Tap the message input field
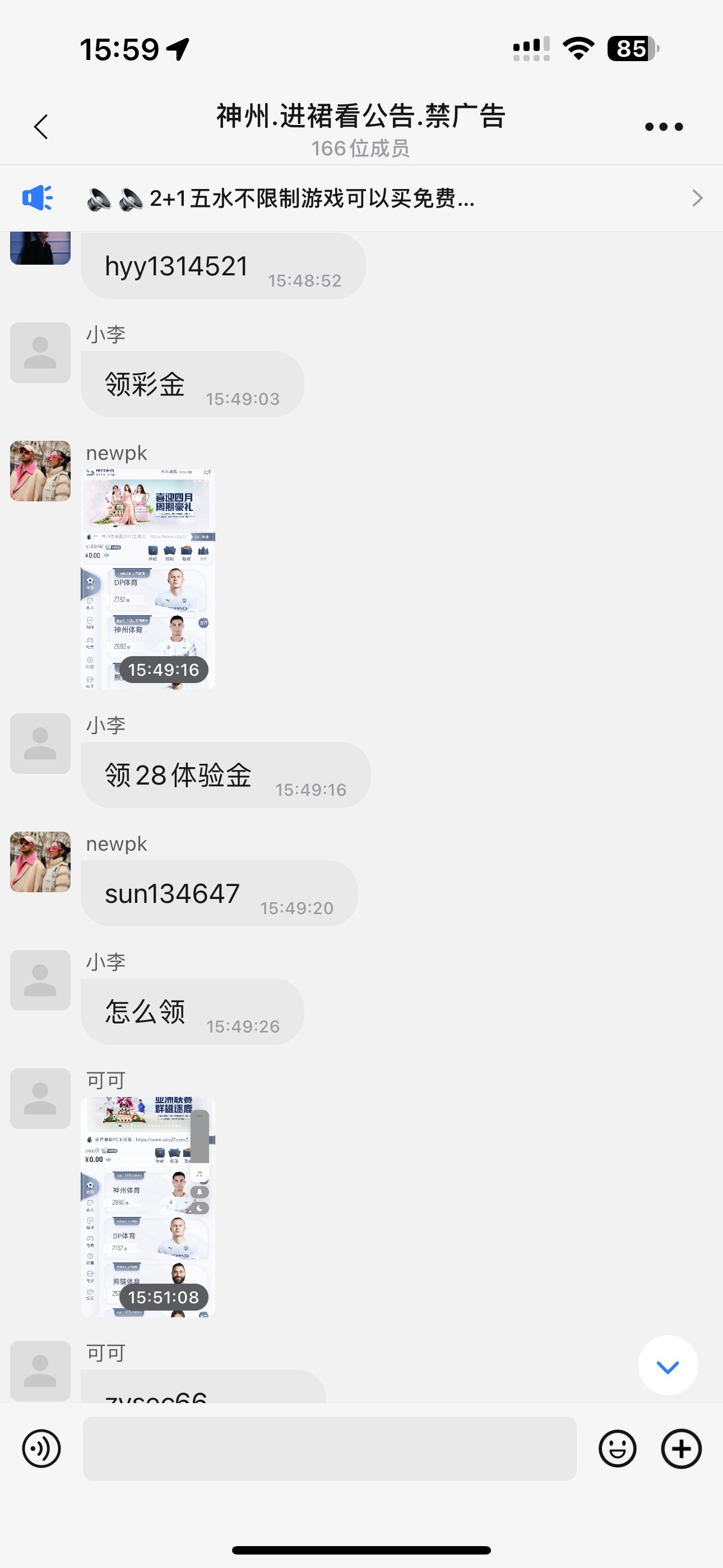Screen dimensions: 723x1568 click(329, 1449)
